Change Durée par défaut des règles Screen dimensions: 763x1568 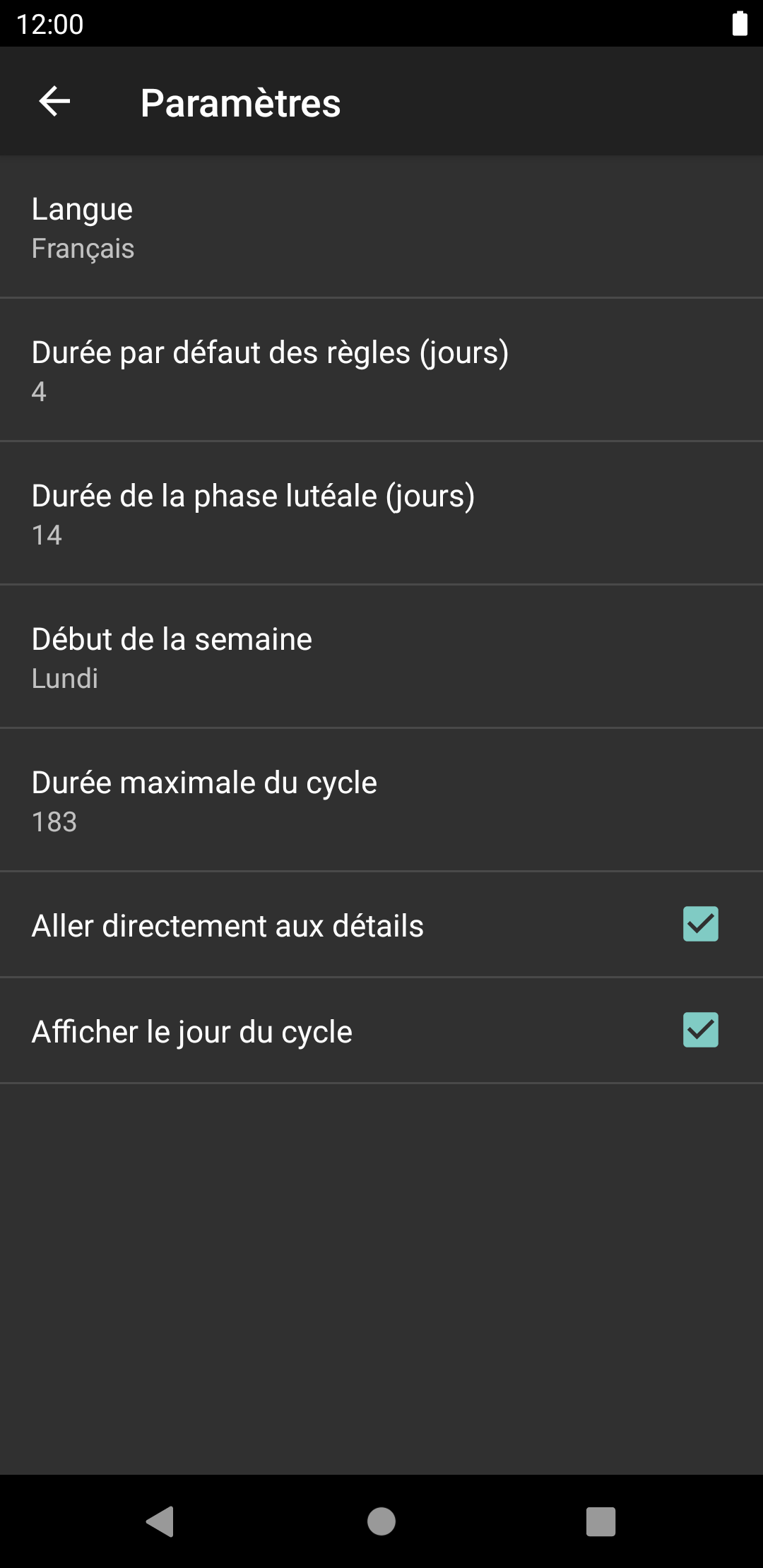(381, 371)
